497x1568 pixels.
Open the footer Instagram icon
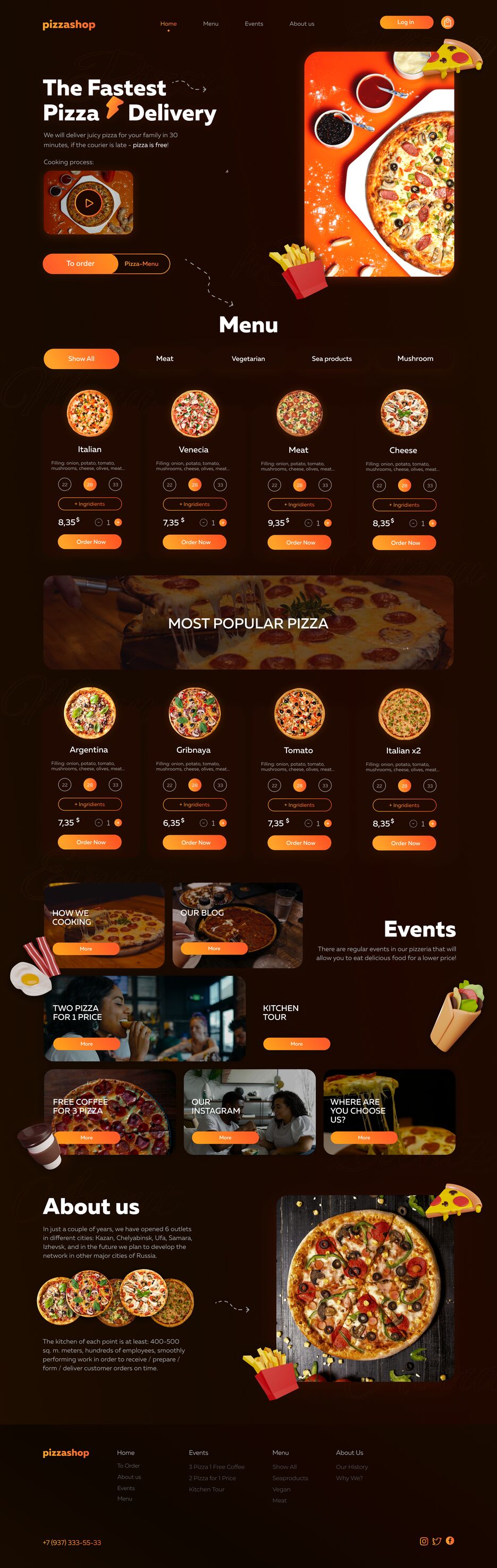[424, 1541]
